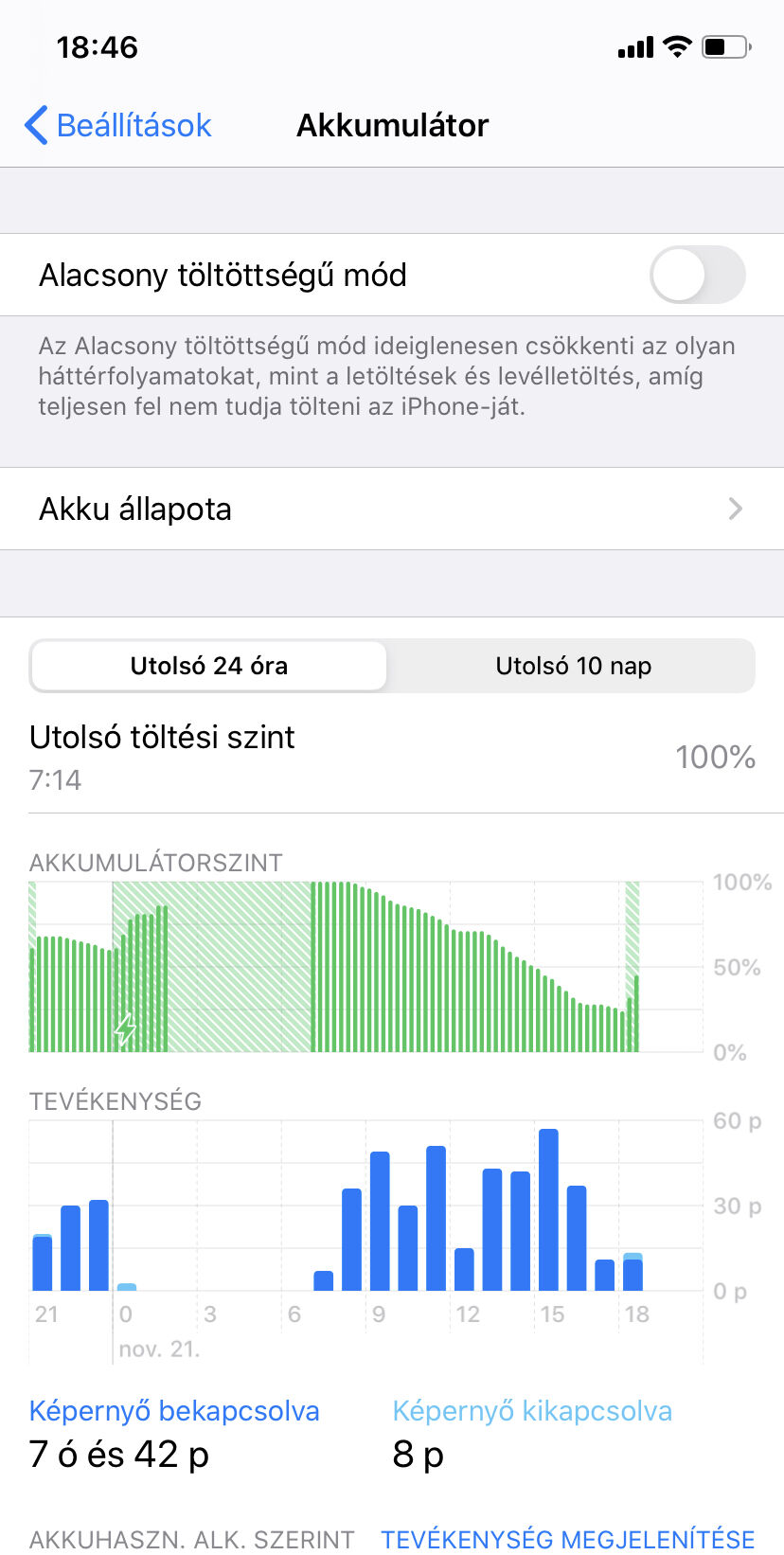Tap Tevékenység megjelenítése link
The image size is (784, 1555).
click(x=567, y=1539)
